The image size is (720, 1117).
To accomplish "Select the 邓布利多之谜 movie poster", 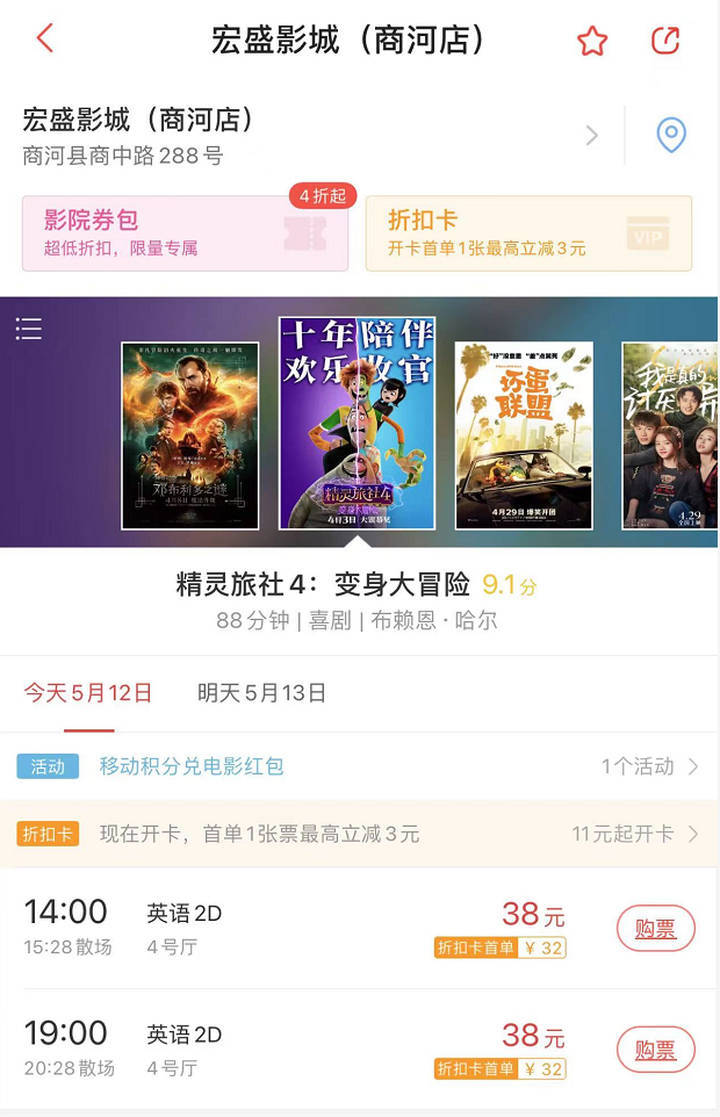I will [190, 435].
